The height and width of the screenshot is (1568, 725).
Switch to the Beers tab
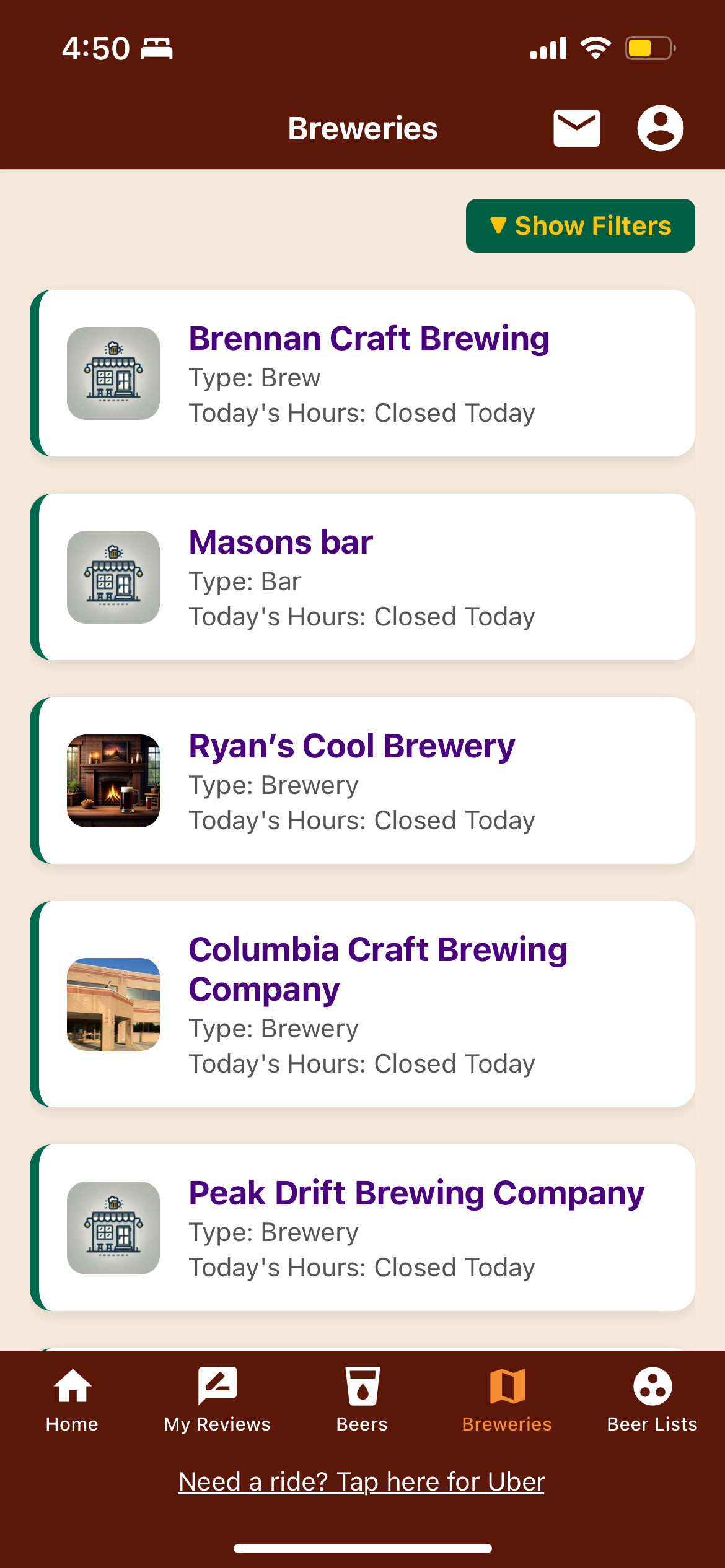[x=362, y=1400]
